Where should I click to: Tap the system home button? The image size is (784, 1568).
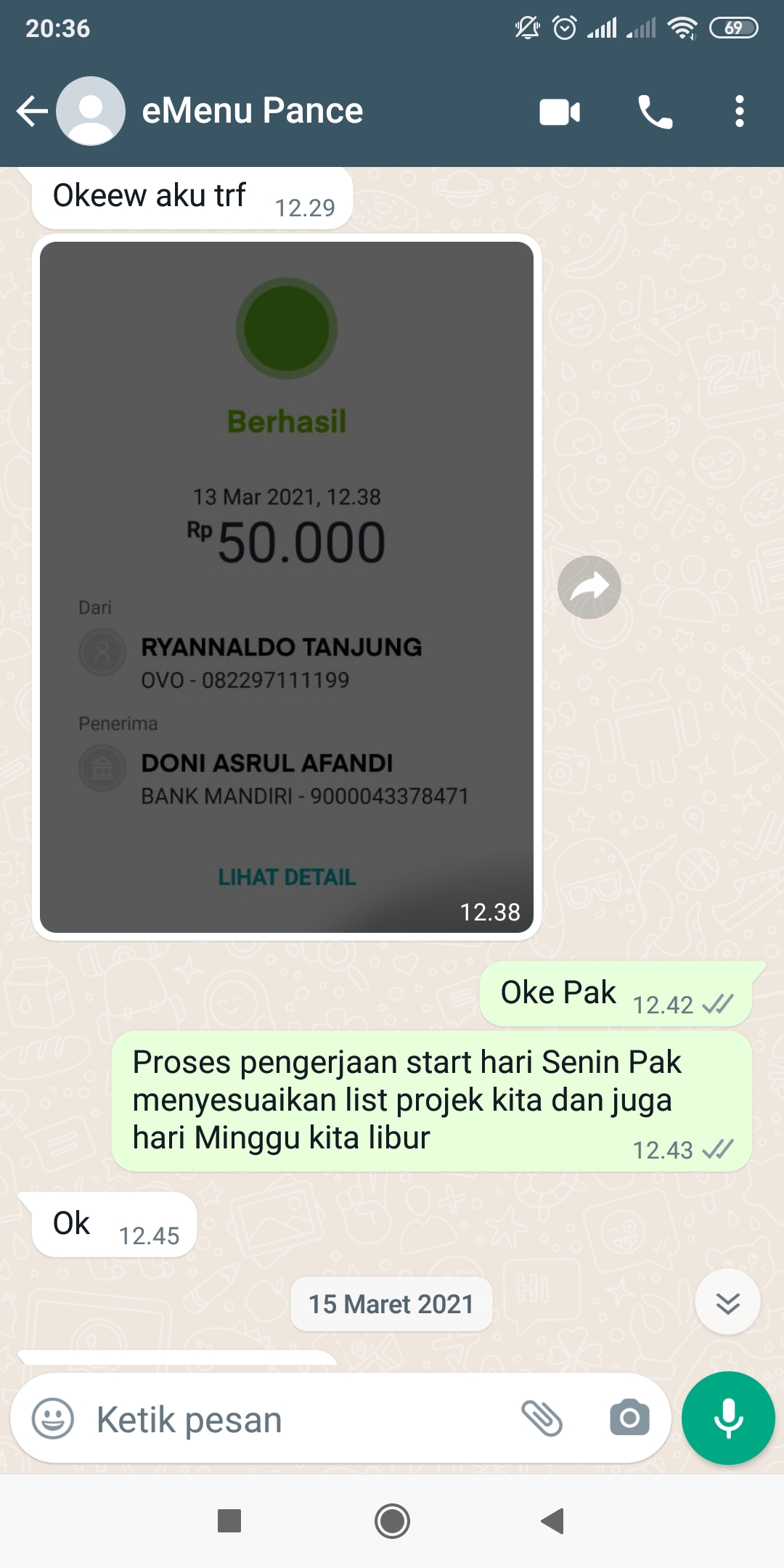click(392, 1521)
